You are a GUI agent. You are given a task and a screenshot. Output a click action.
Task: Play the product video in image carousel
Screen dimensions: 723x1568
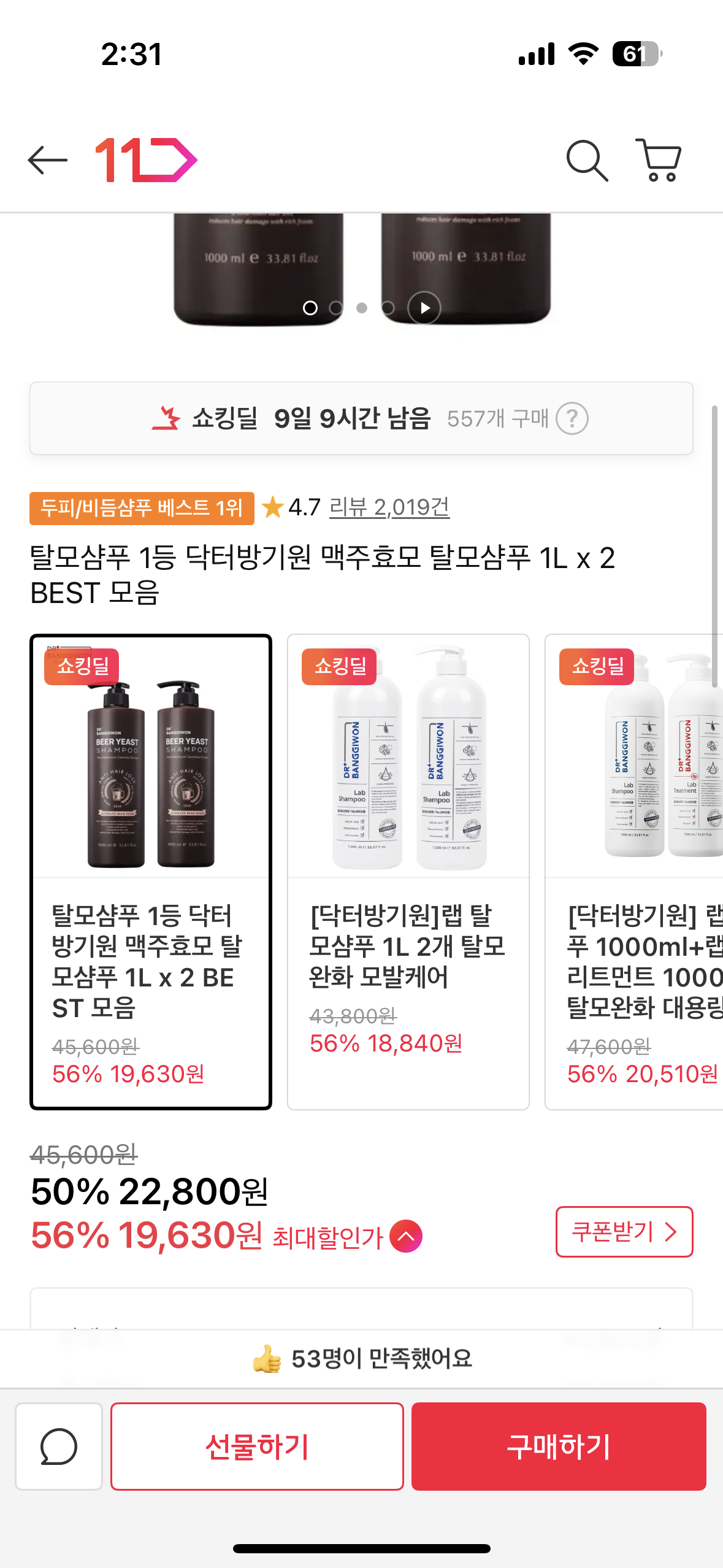coord(424,308)
